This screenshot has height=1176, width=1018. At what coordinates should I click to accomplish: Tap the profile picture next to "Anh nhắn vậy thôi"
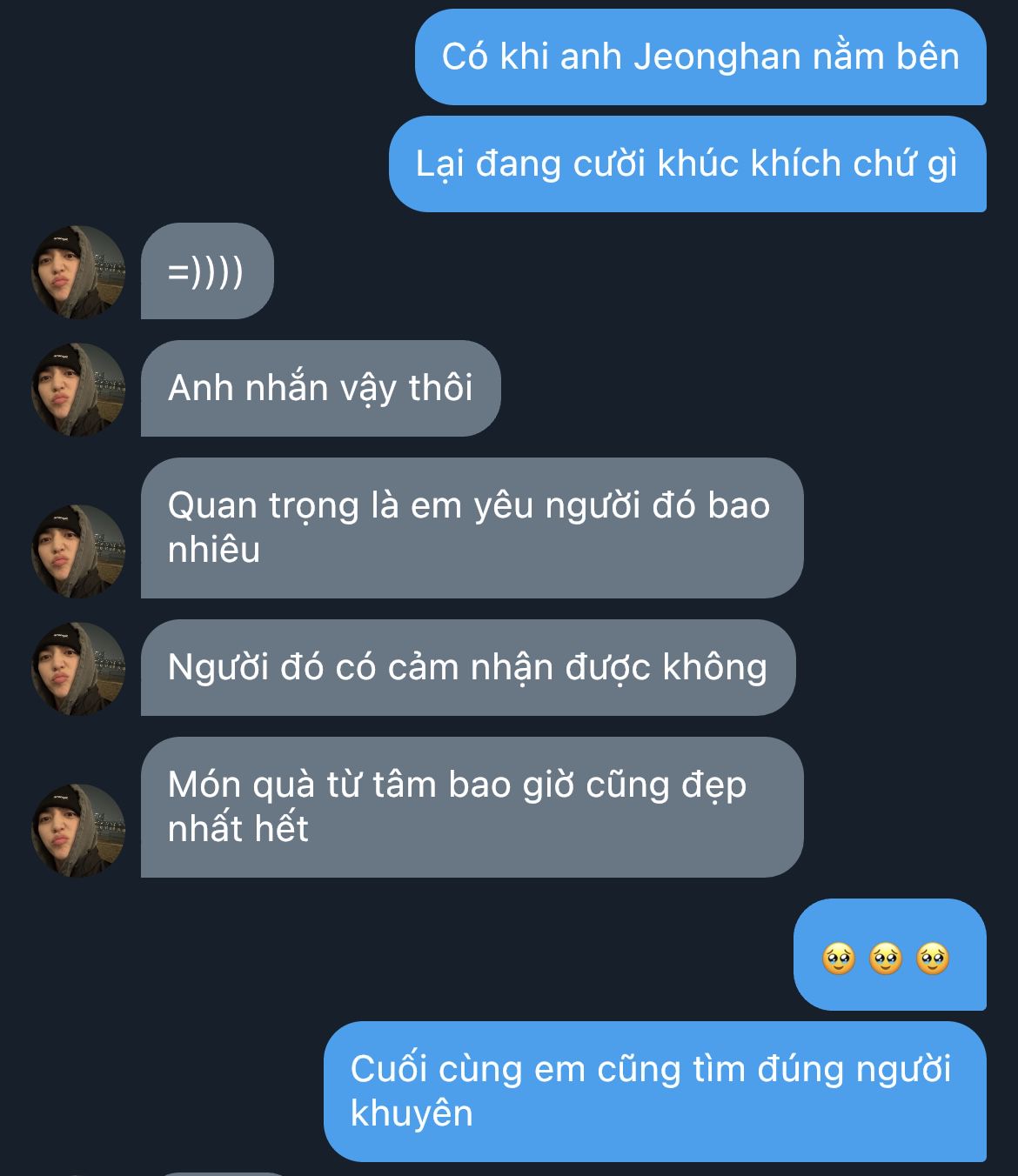78,390
